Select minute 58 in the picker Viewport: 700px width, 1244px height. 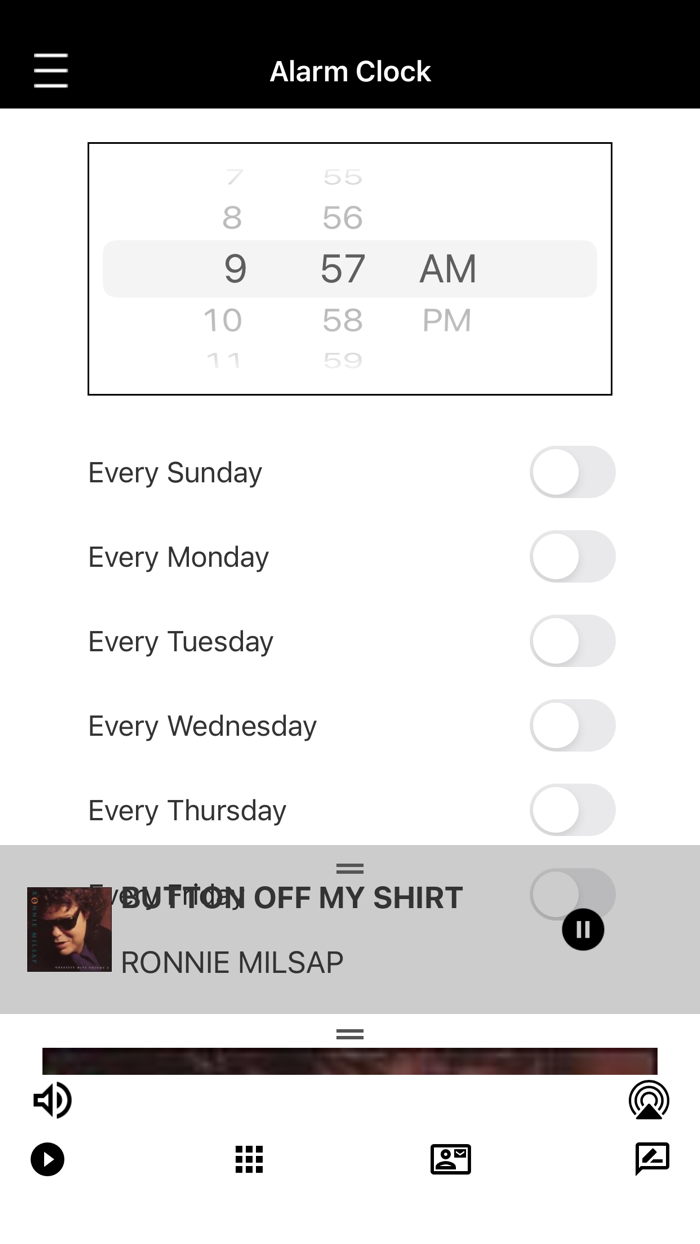click(342, 320)
